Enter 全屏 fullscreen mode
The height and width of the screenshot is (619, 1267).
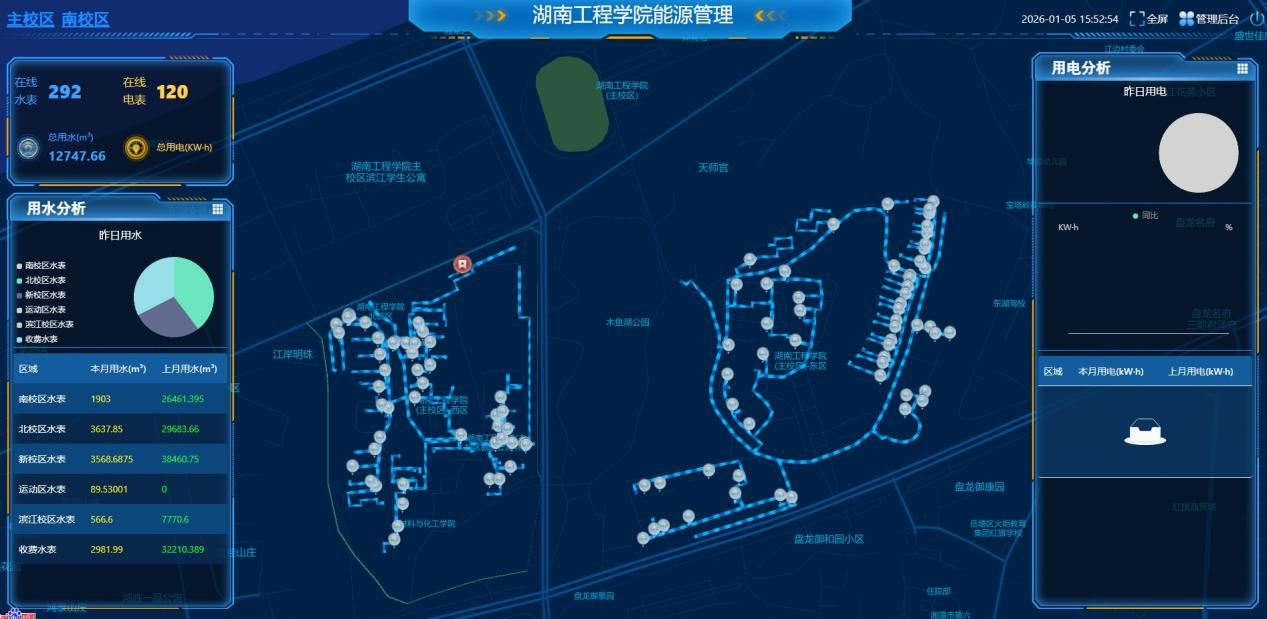tap(1149, 19)
